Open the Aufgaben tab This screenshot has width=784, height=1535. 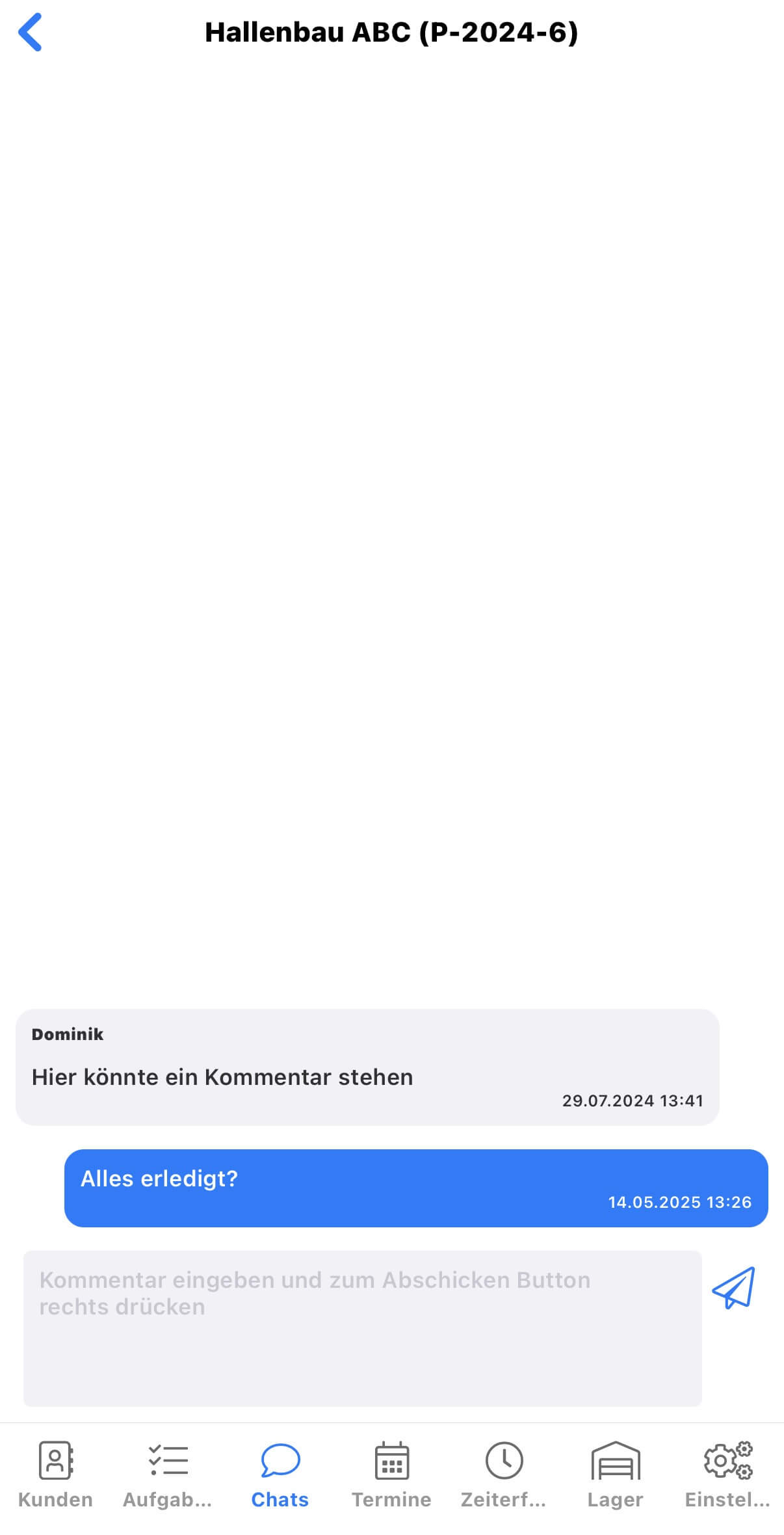click(168, 1475)
